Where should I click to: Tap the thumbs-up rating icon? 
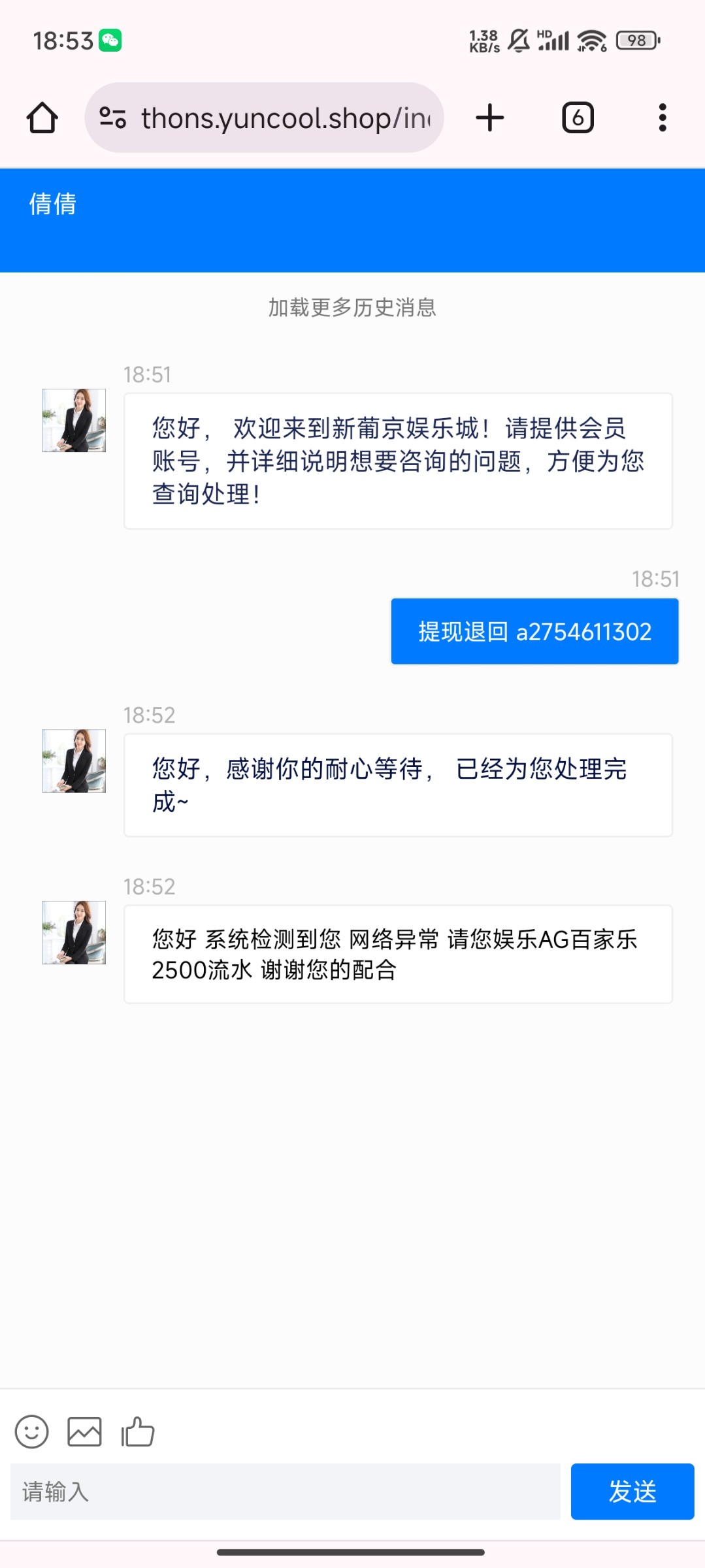(138, 1432)
